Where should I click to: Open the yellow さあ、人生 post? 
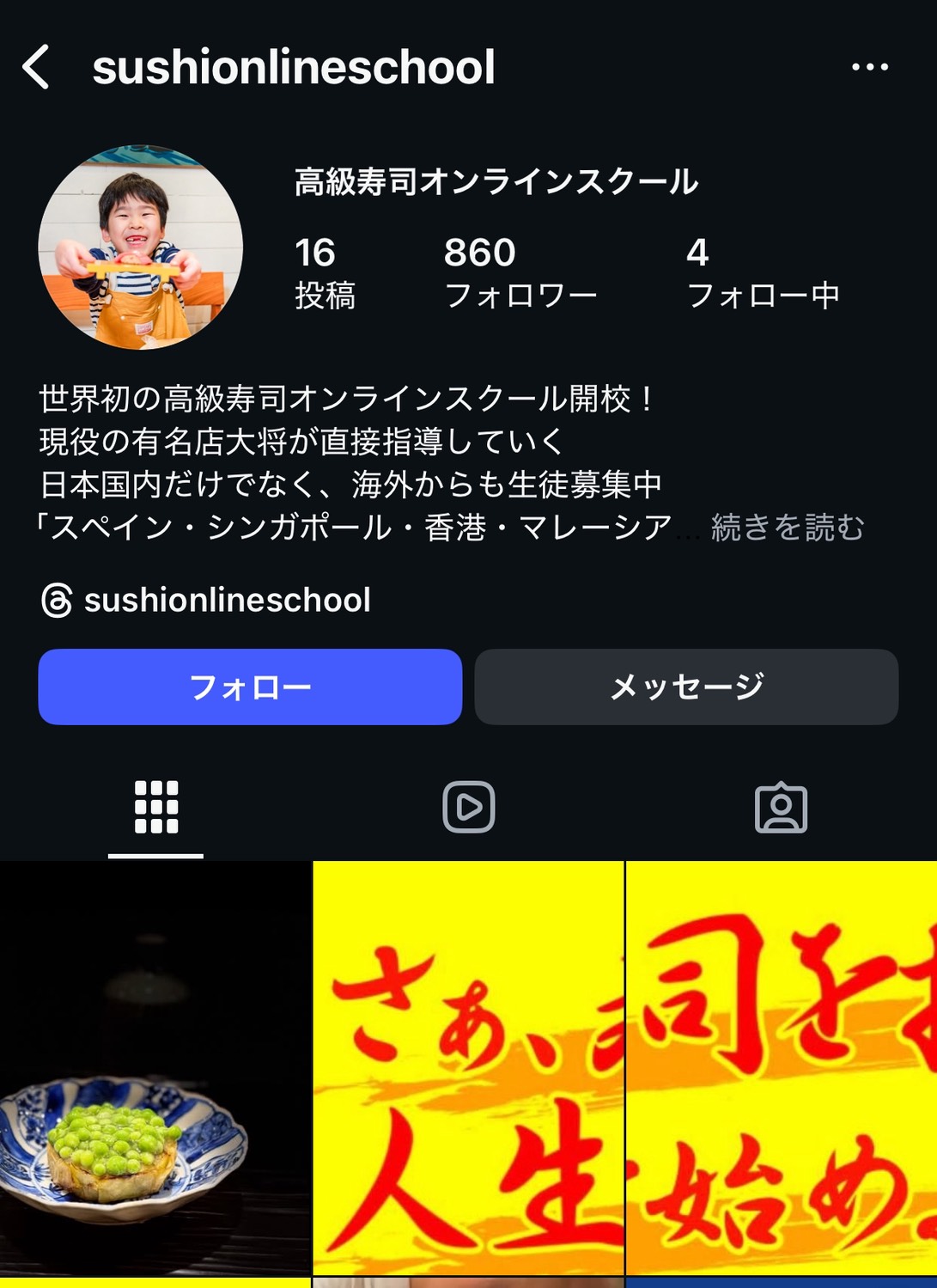[x=468, y=1067]
